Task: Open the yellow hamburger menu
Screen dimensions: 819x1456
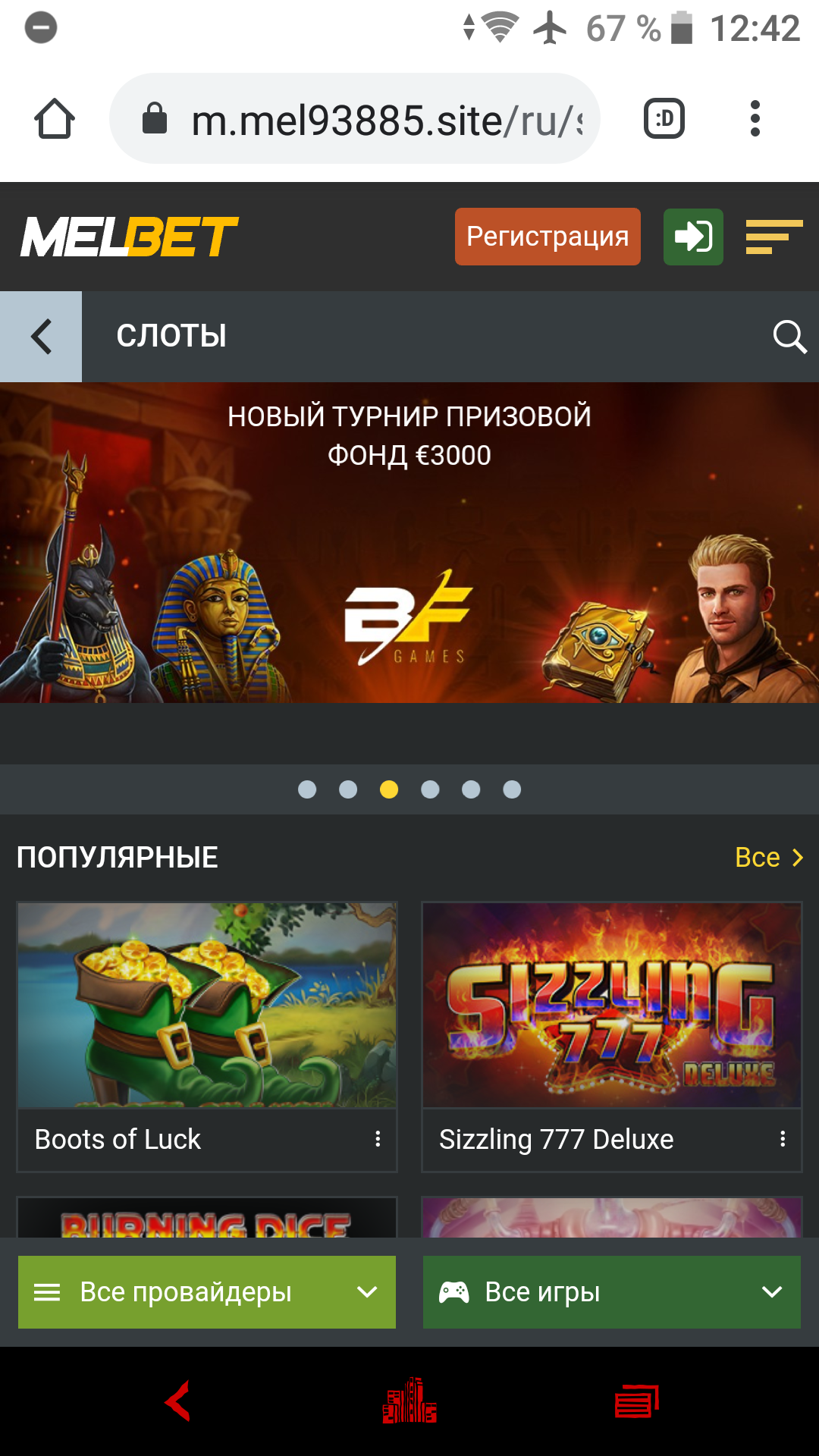Action: [773, 237]
